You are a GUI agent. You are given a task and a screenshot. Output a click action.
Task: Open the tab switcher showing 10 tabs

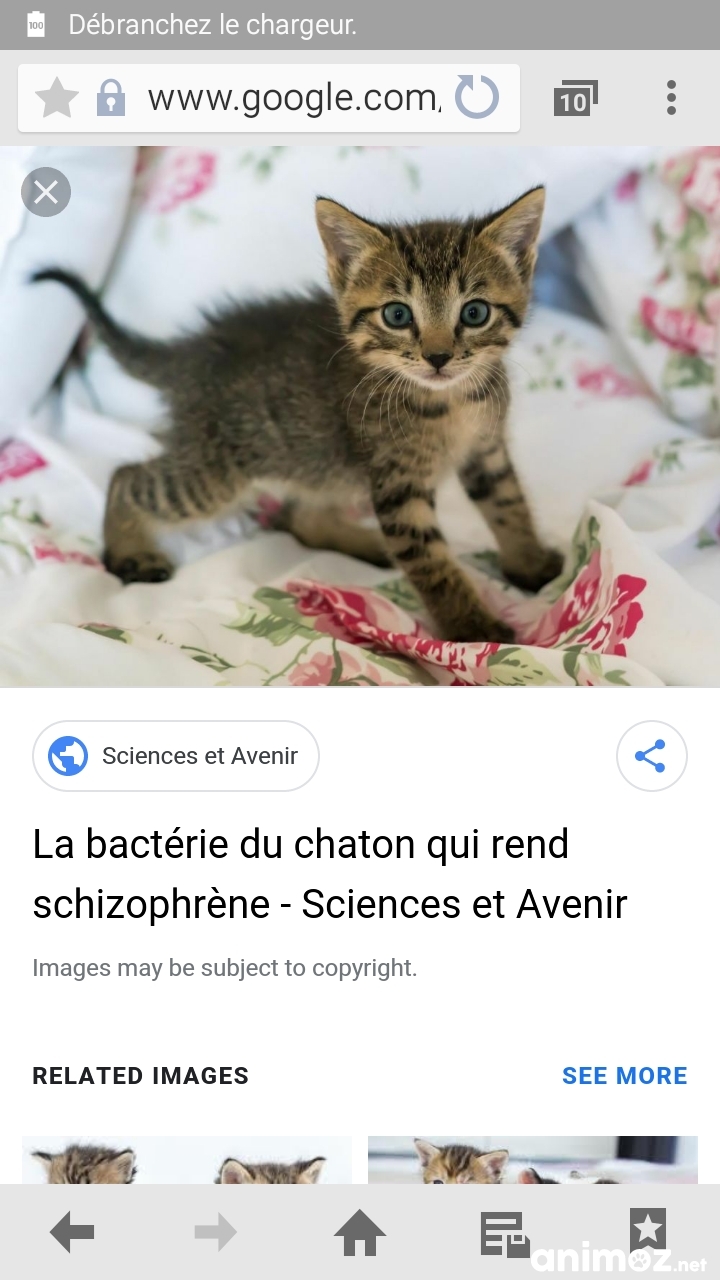tap(575, 98)
